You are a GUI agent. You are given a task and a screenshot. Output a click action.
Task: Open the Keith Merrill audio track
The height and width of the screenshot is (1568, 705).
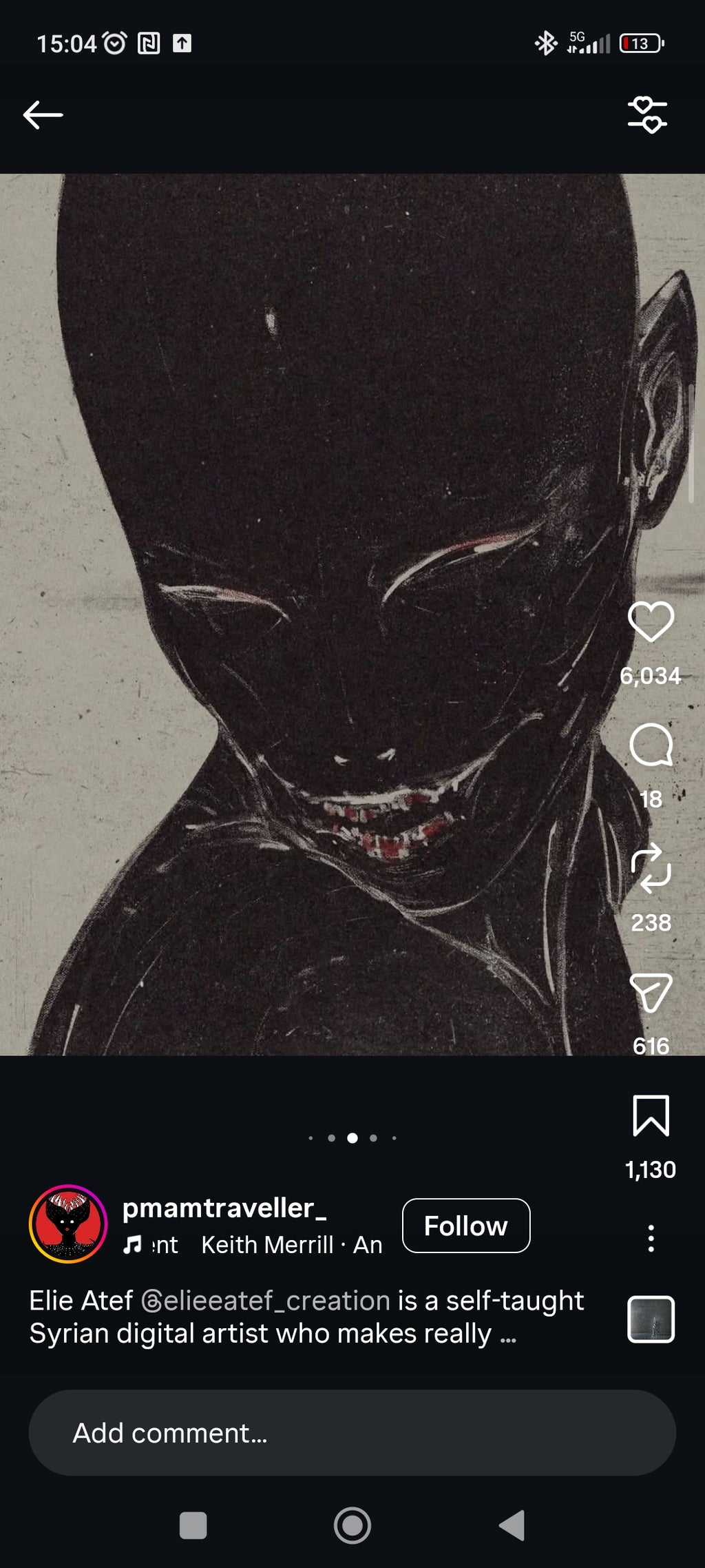coord(267,1245)
